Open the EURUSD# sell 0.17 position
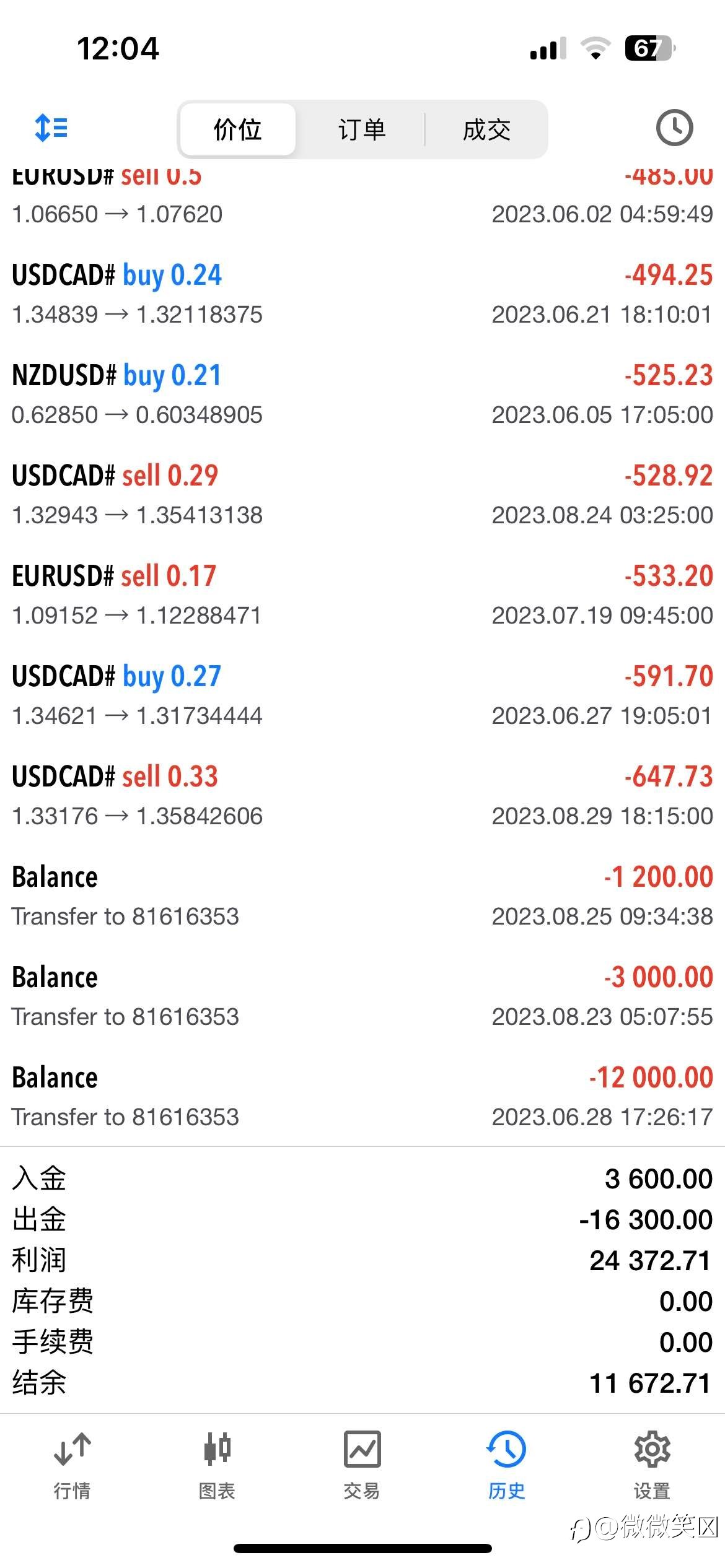 point(362,595)
